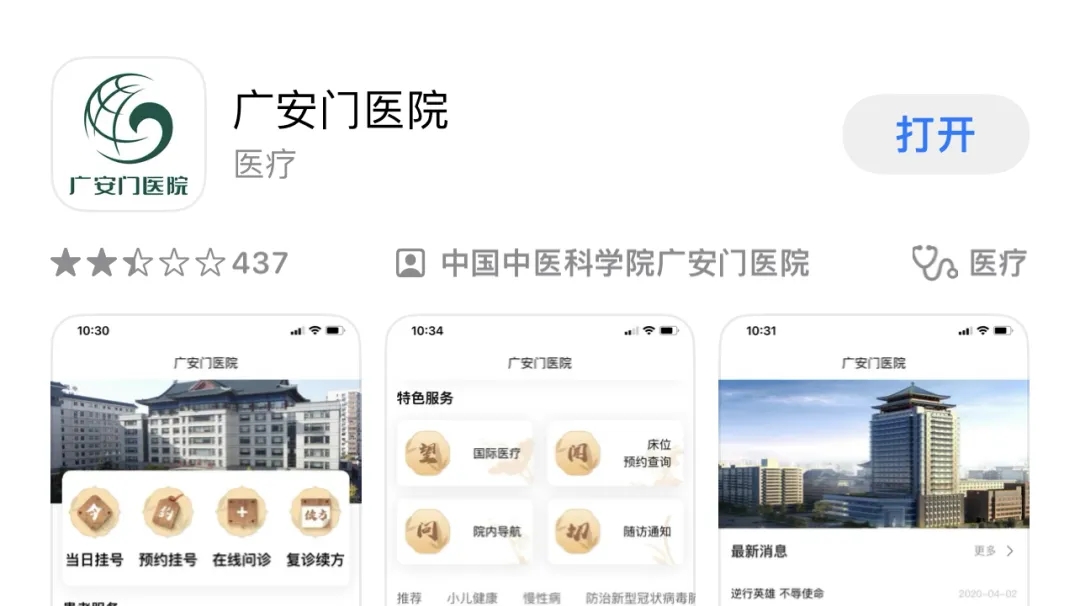
Task: Open the 广安门医院 app details page
Action: [x=340, y=112]
